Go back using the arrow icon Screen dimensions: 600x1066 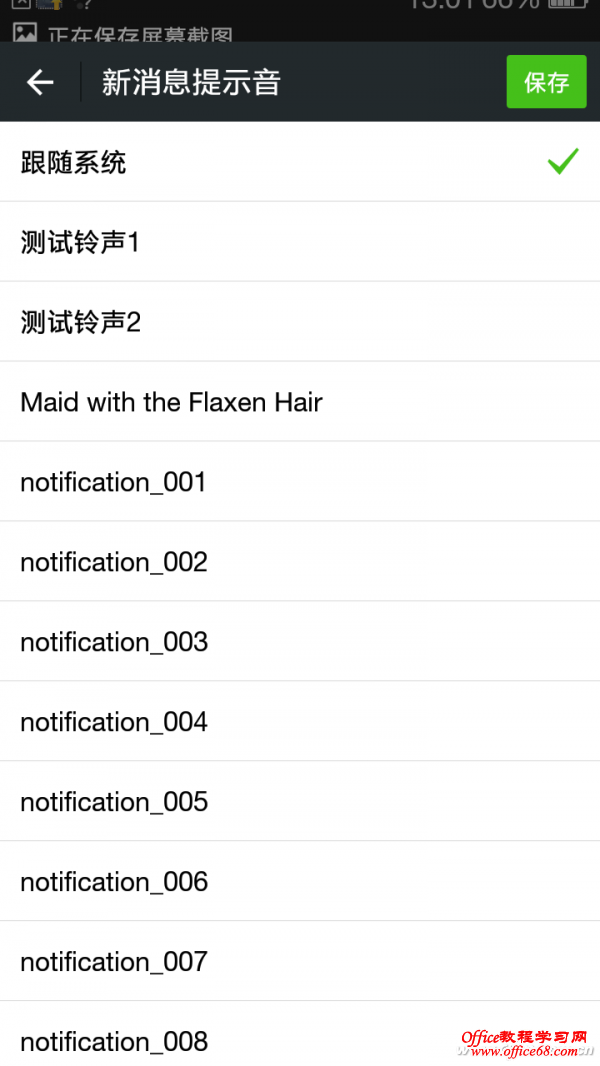point(40,82)
